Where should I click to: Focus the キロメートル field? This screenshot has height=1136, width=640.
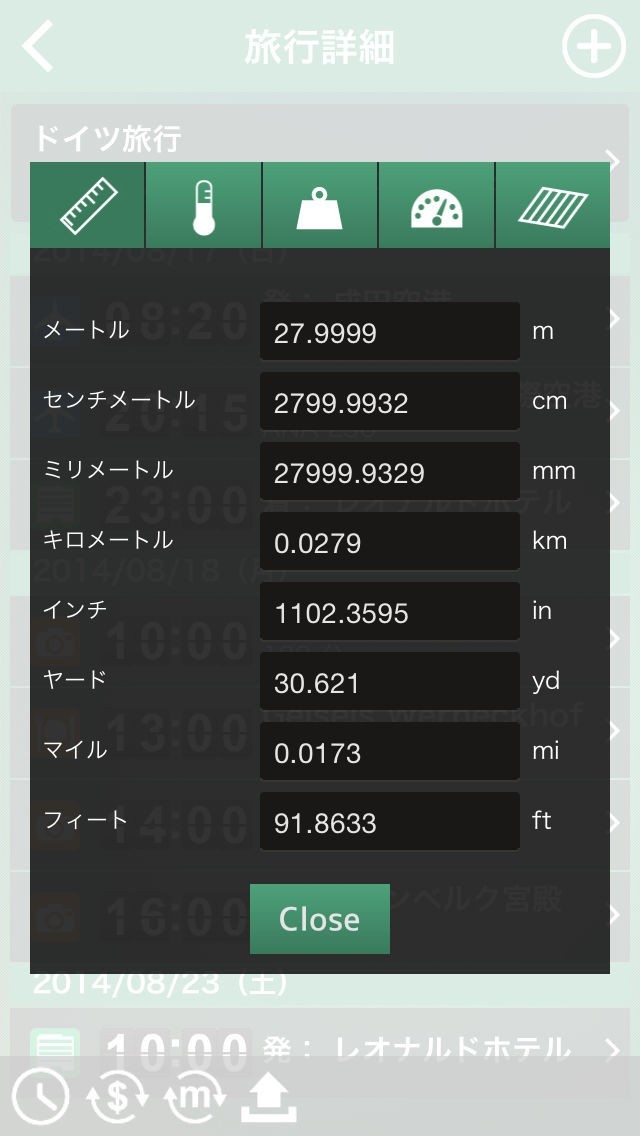click(390, 541)
